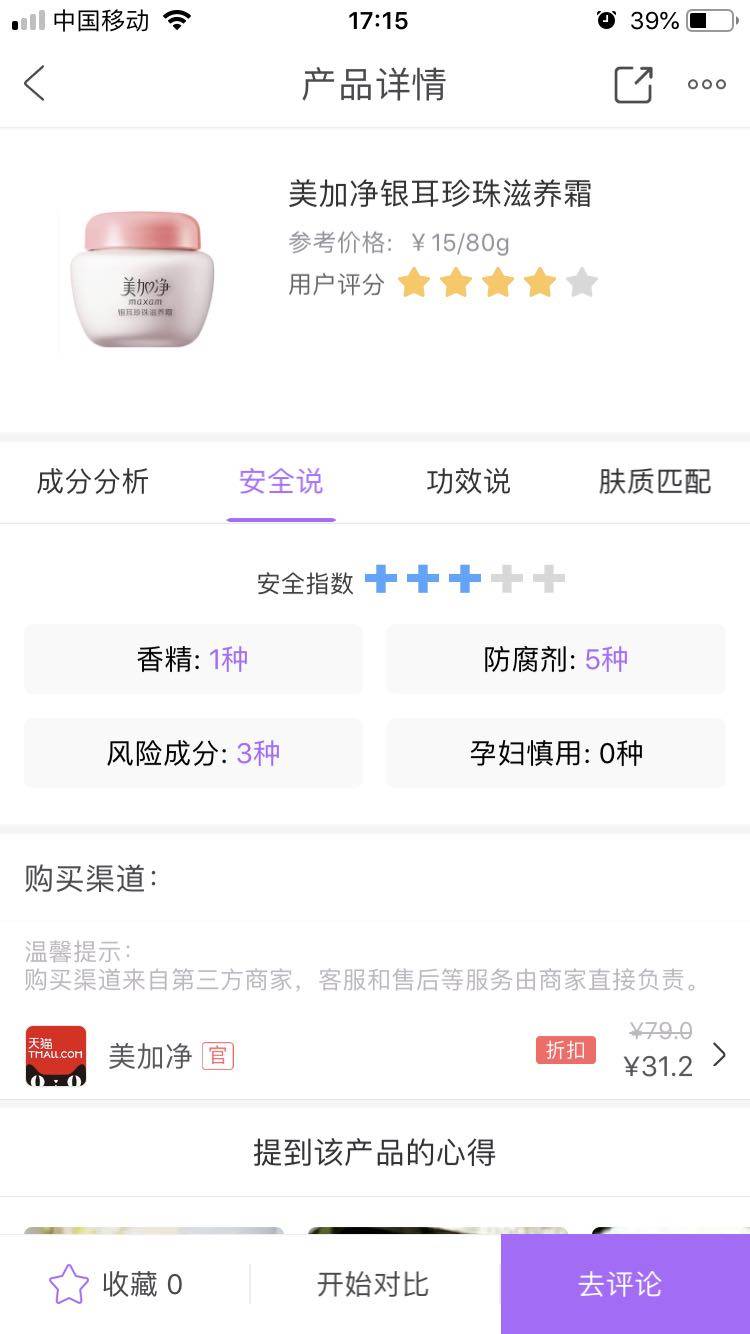Screen dimensions: 750x1334
Task: Go back from the 产品详情 page
Action: point(35,84)
